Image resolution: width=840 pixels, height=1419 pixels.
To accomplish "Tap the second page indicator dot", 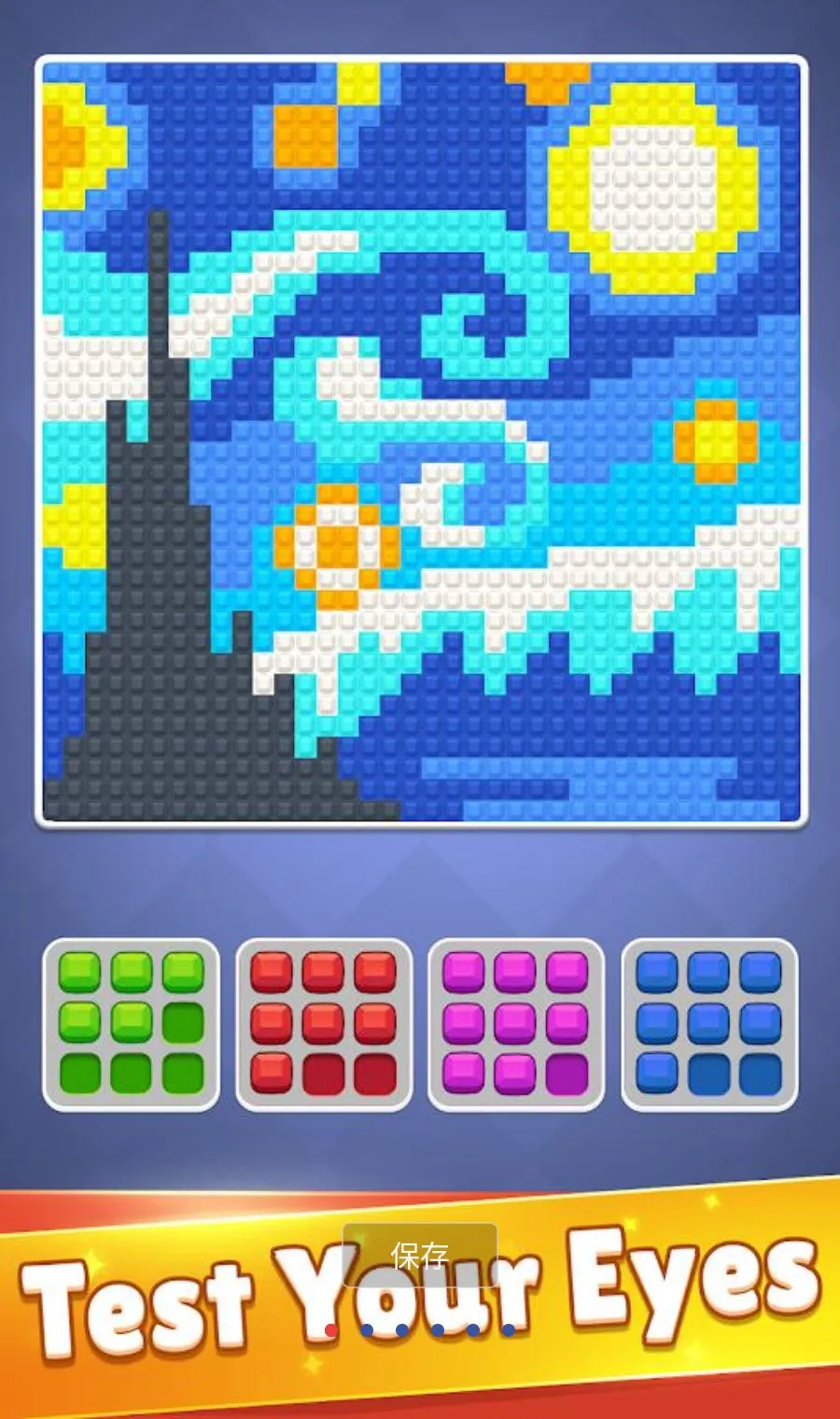I will click(x=367, y=1329).
